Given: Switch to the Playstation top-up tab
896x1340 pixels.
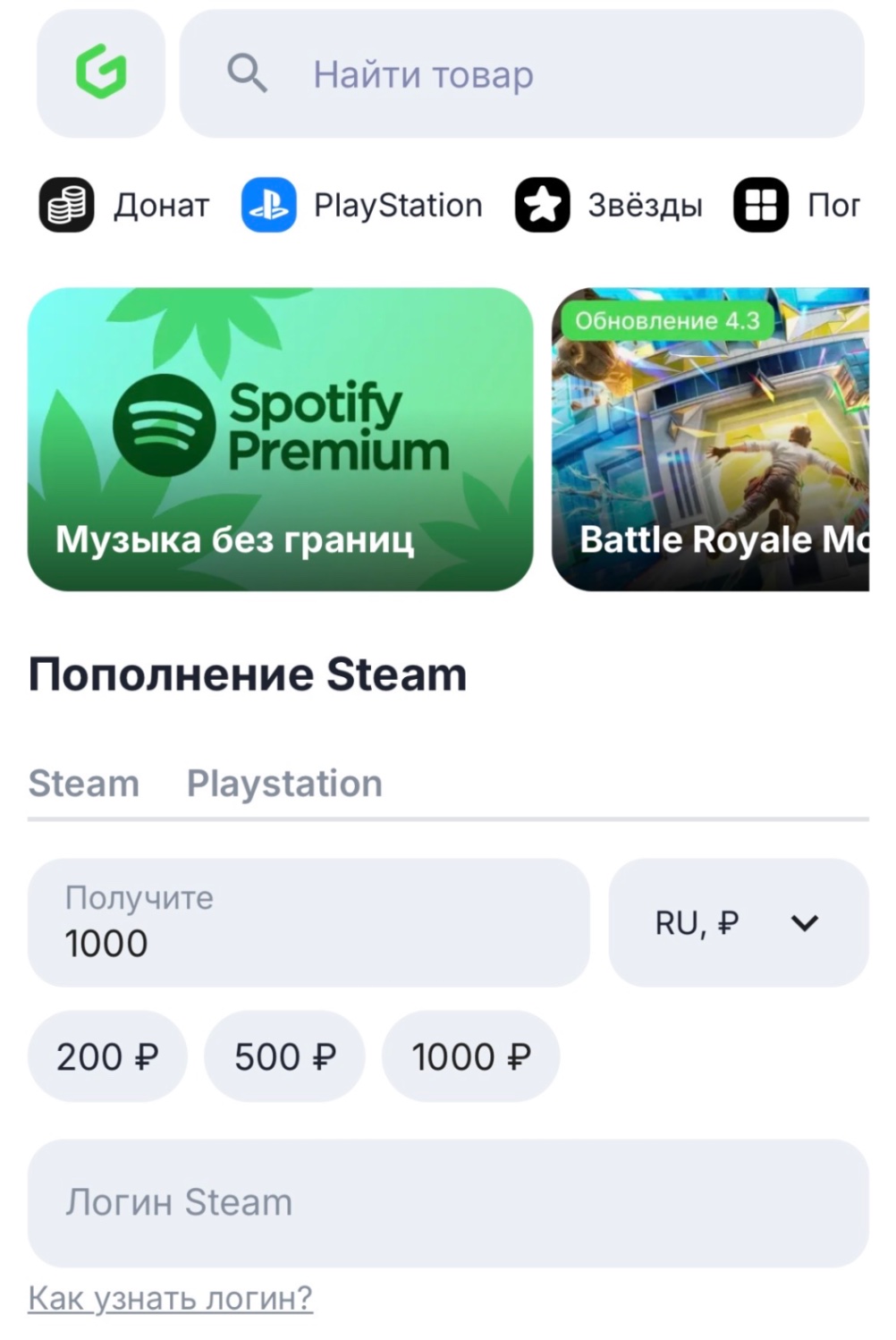Looking at the screenshot, I should [284, 784].
